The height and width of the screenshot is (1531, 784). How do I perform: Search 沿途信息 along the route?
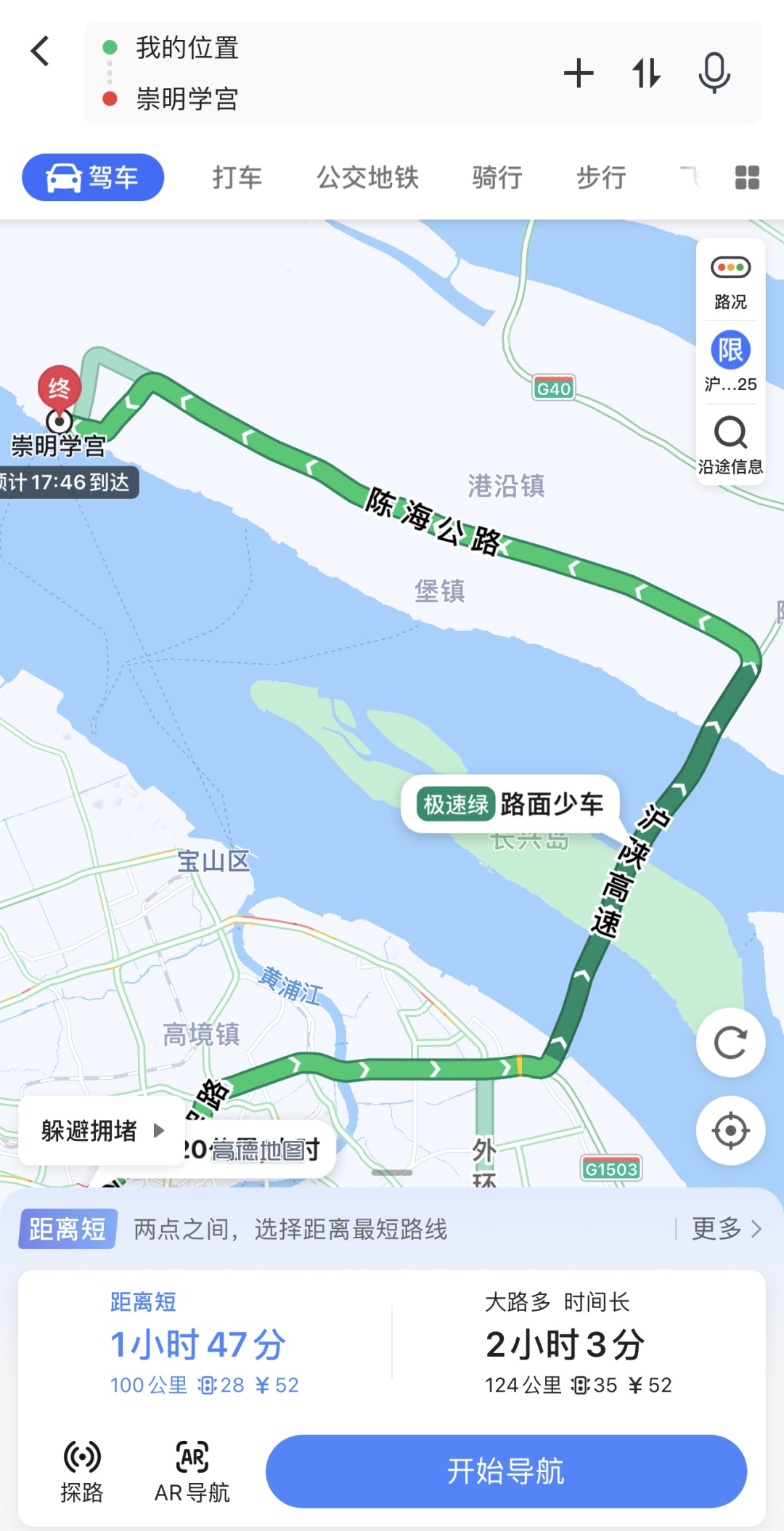(x=730, y=444)
